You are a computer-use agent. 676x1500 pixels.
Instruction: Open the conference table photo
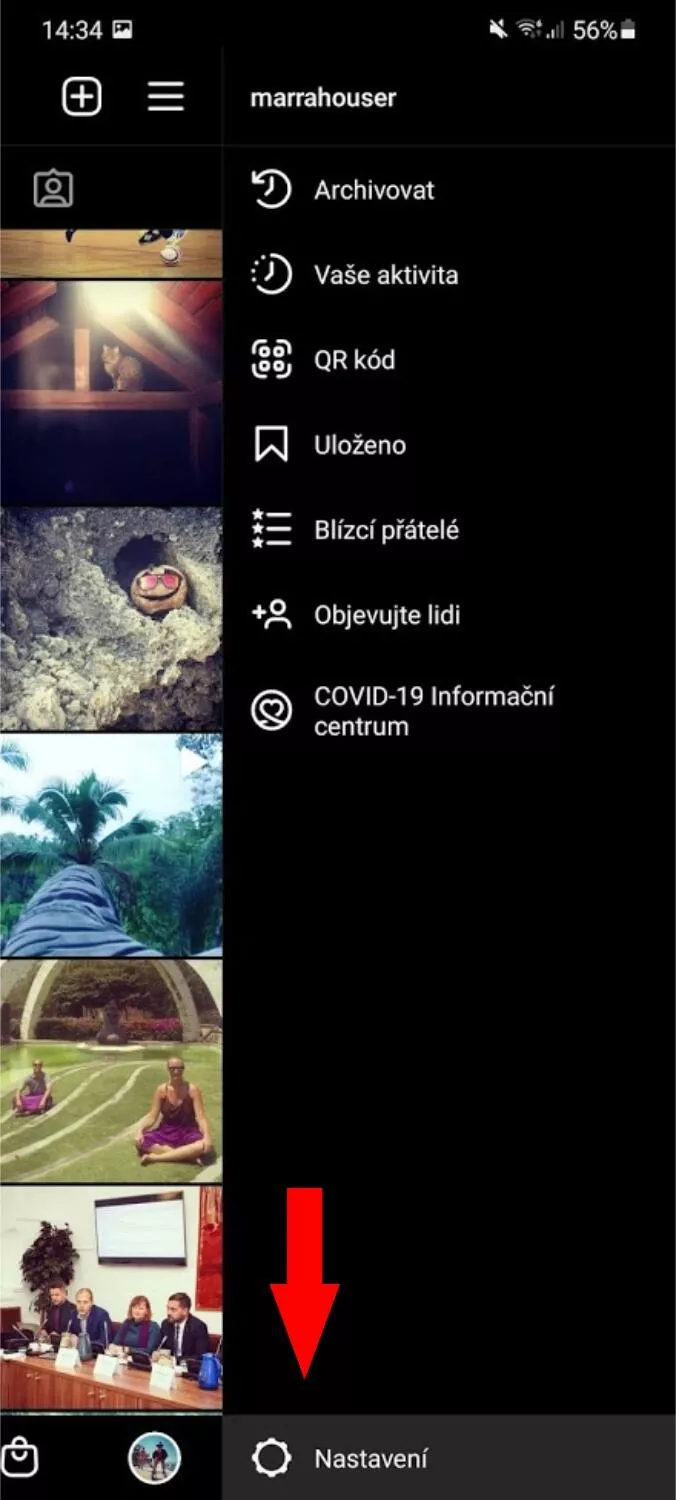pyautogui.click(x=110, y=1297)
